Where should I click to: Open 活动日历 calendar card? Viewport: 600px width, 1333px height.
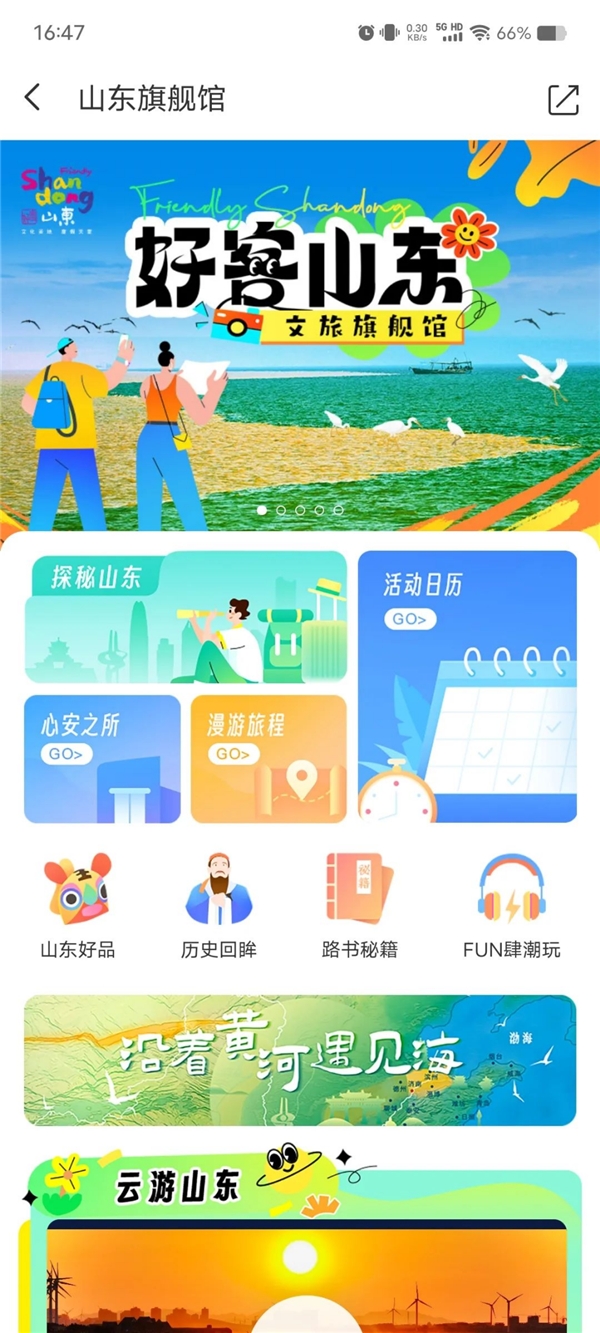pyautogui.click(x=467, y=687)
